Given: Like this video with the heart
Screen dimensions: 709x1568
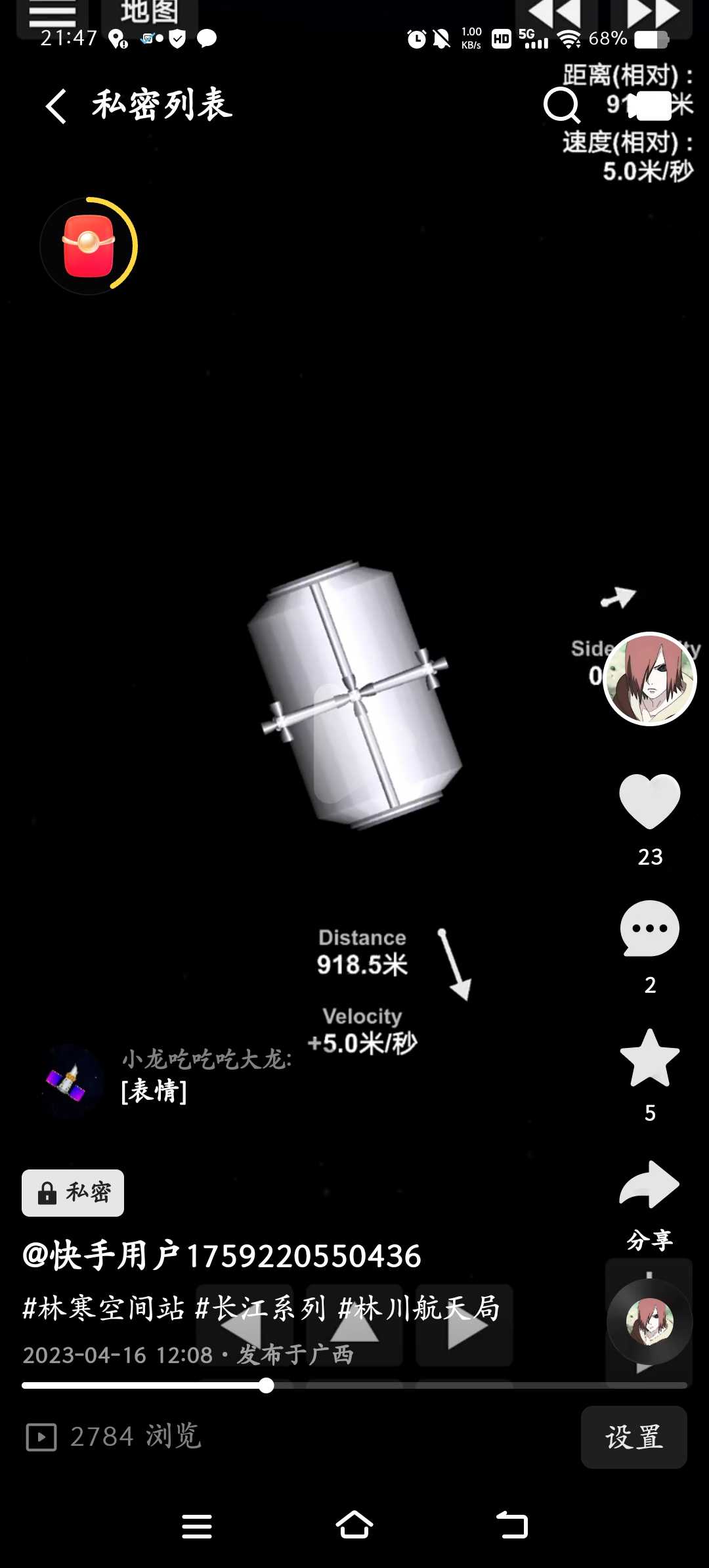Looking at the screenshot, I should (649, 801).
